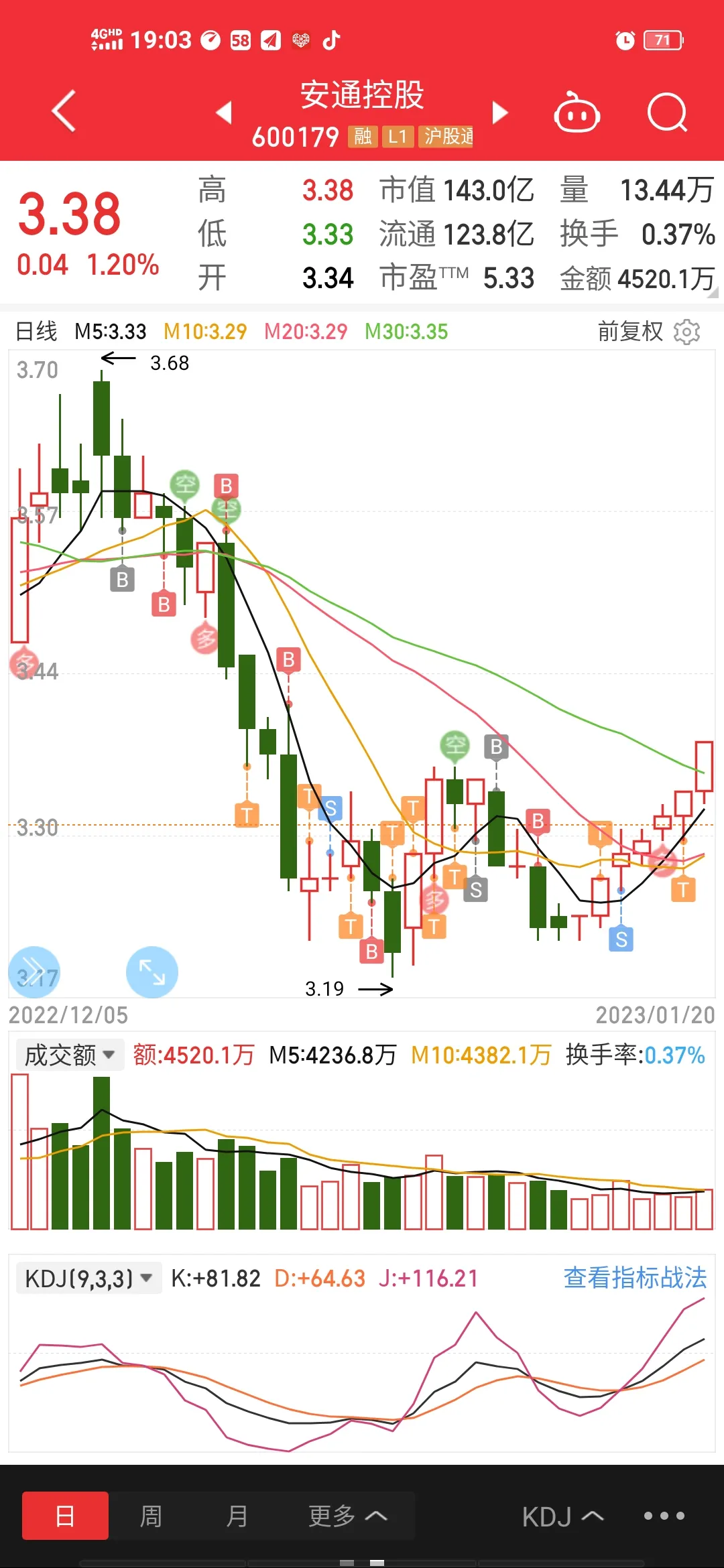Open the KDJ(9,3,3) indicator dropdown

click(88, 1279)
